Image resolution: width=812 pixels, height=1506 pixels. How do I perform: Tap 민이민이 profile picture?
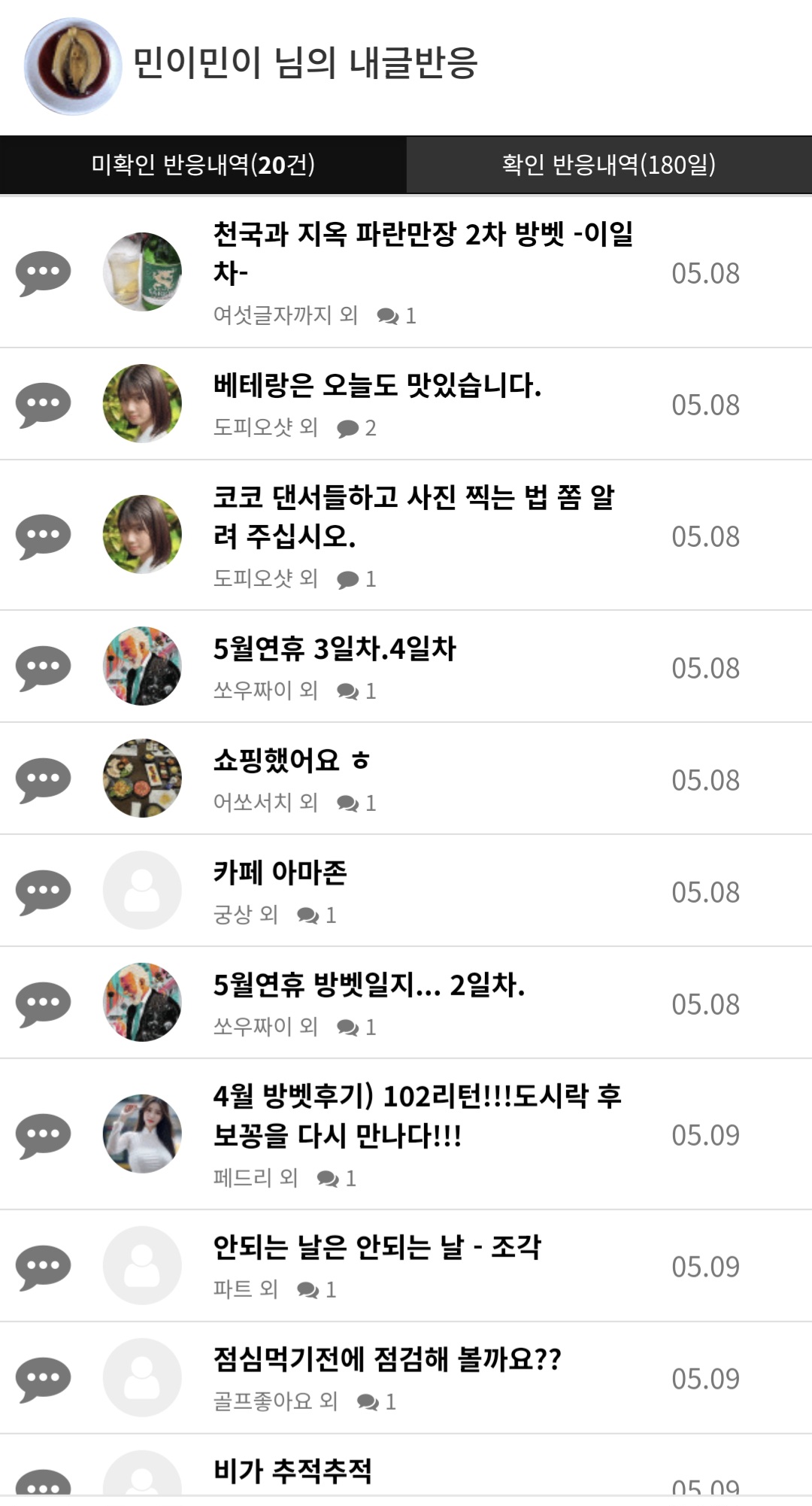pyautogui.click(x=73, y=66)
